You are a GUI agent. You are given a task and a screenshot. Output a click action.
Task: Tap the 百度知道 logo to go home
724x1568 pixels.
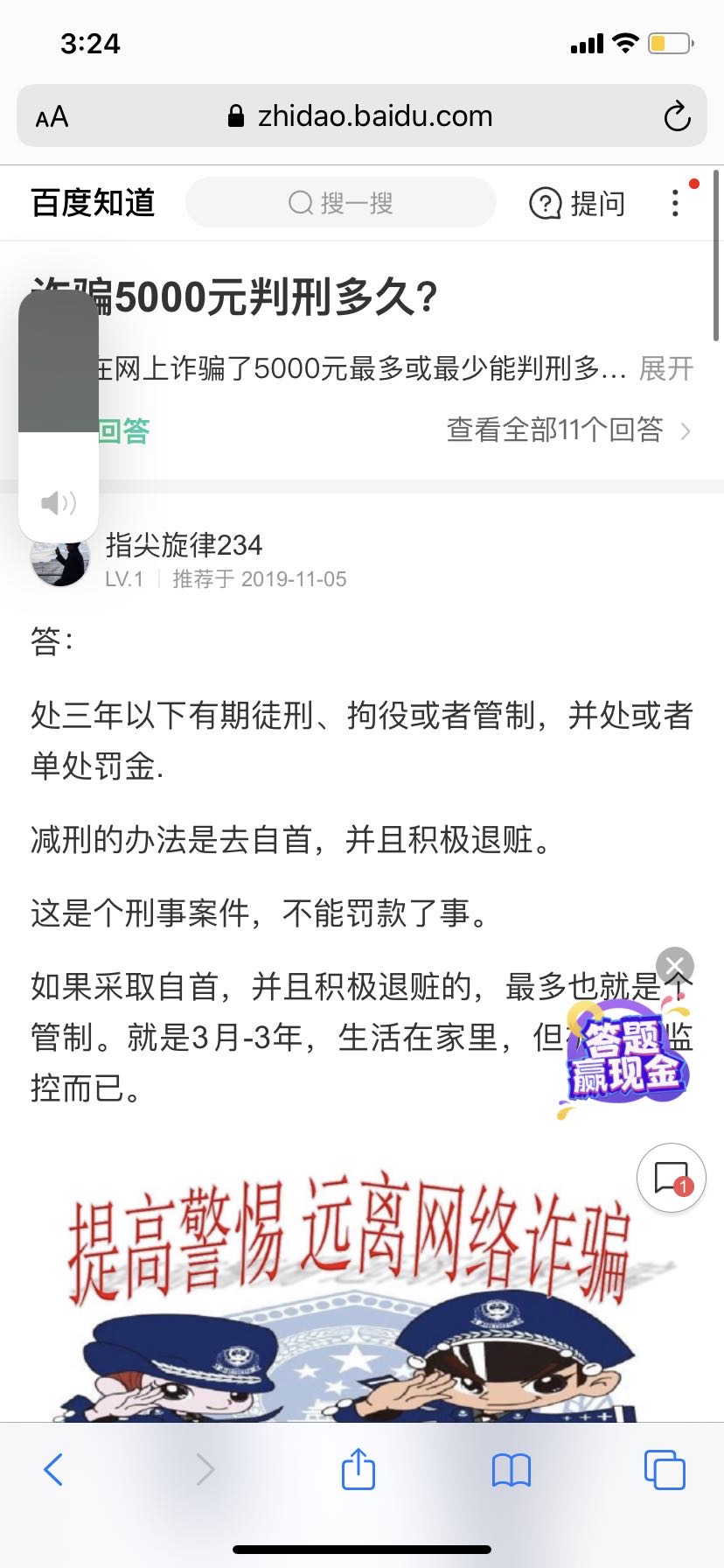[x=94, y=203]
